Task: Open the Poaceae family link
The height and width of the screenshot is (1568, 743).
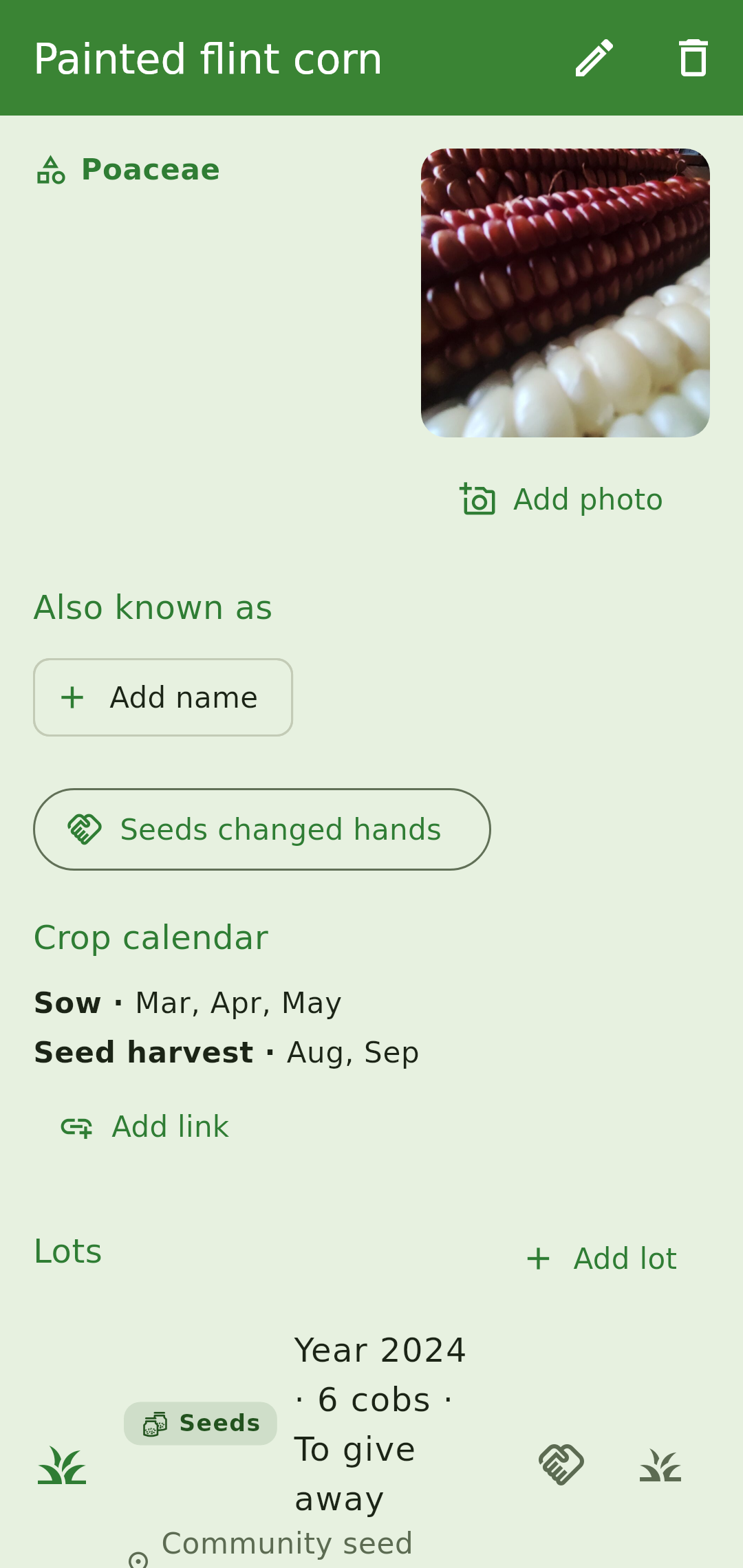Action: pos(128,170)
